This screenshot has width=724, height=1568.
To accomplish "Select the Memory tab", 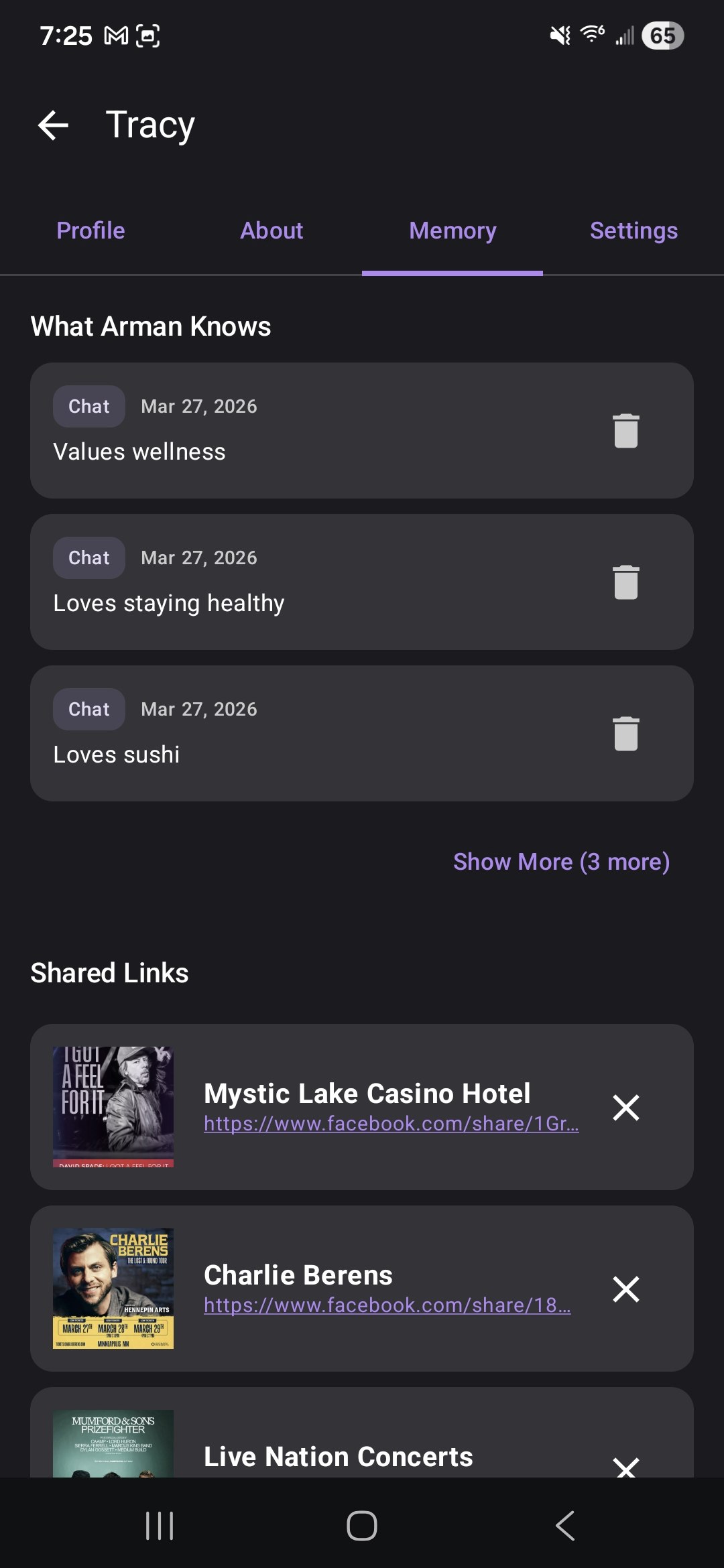I will click(452, 231).
